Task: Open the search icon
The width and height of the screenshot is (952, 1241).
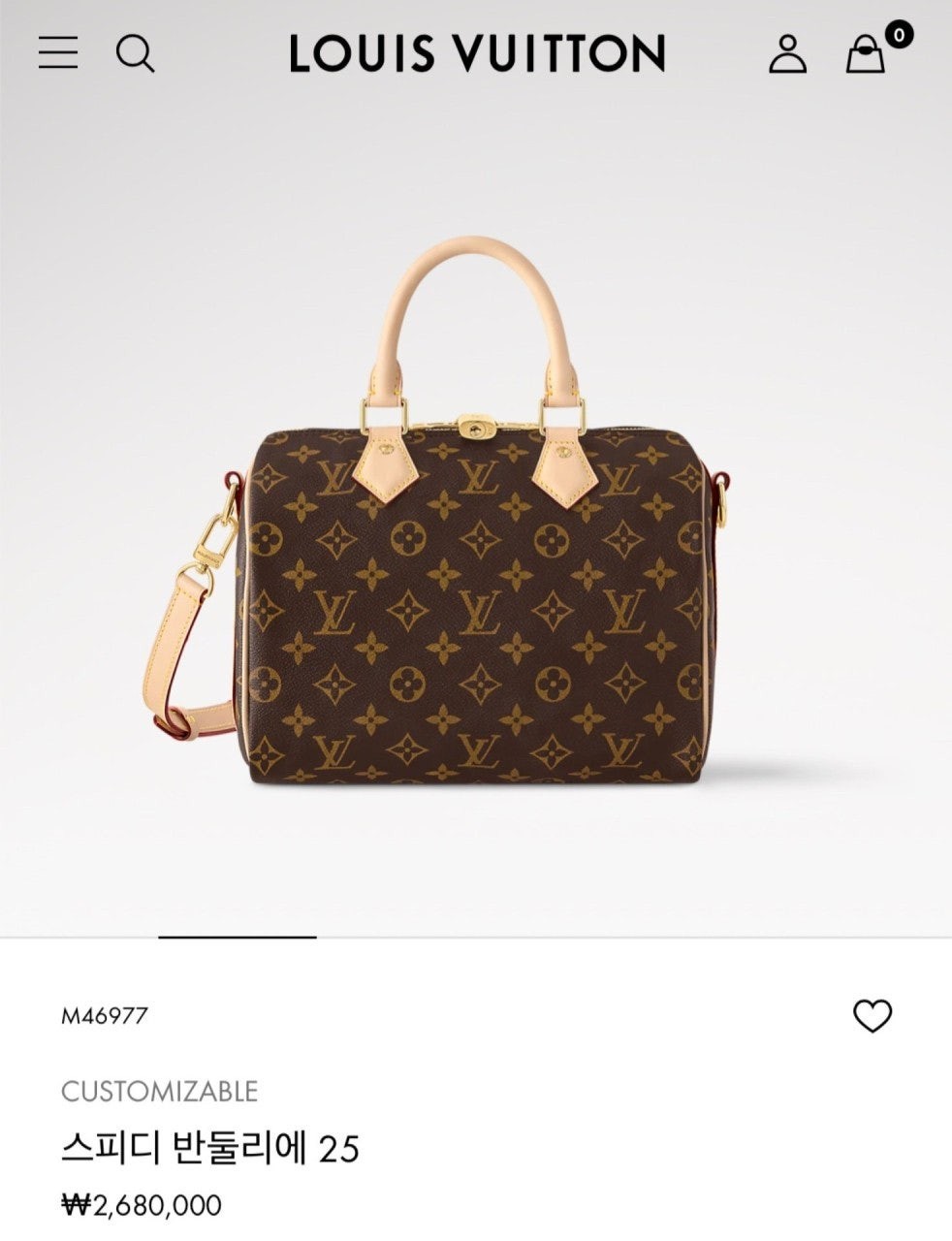Action: (x=135, y=53)
